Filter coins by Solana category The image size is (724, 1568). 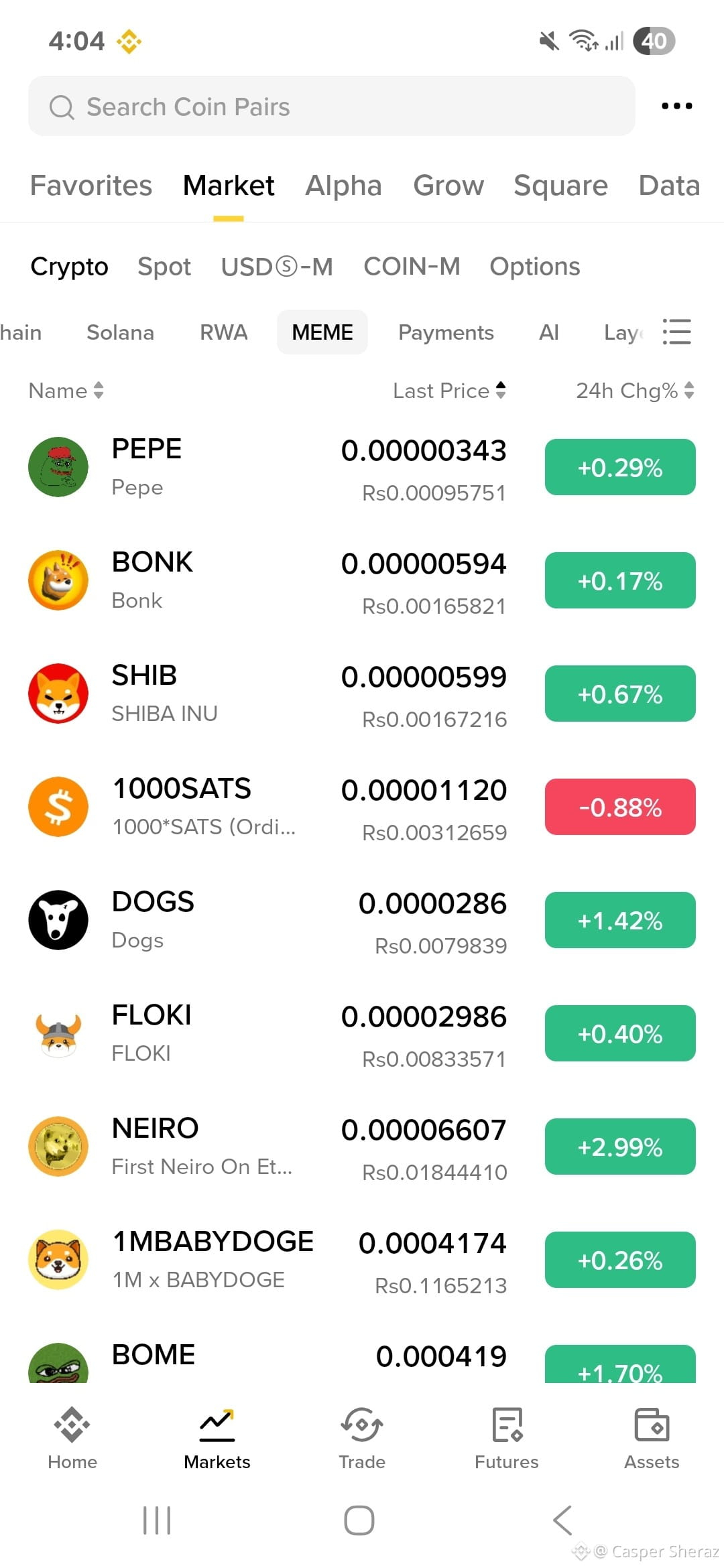point(121,332)
